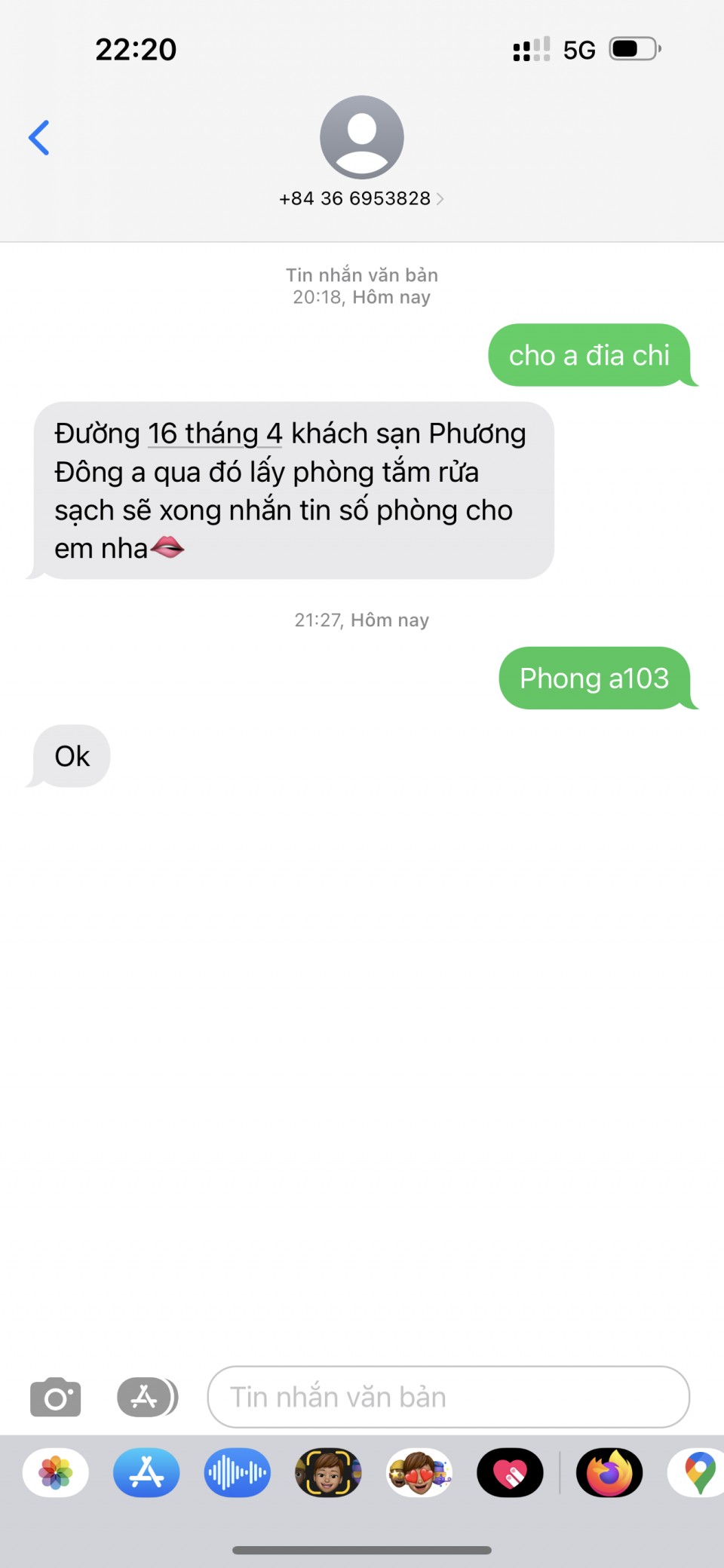Open the Photos app in the app strip

pos(56,1472)
